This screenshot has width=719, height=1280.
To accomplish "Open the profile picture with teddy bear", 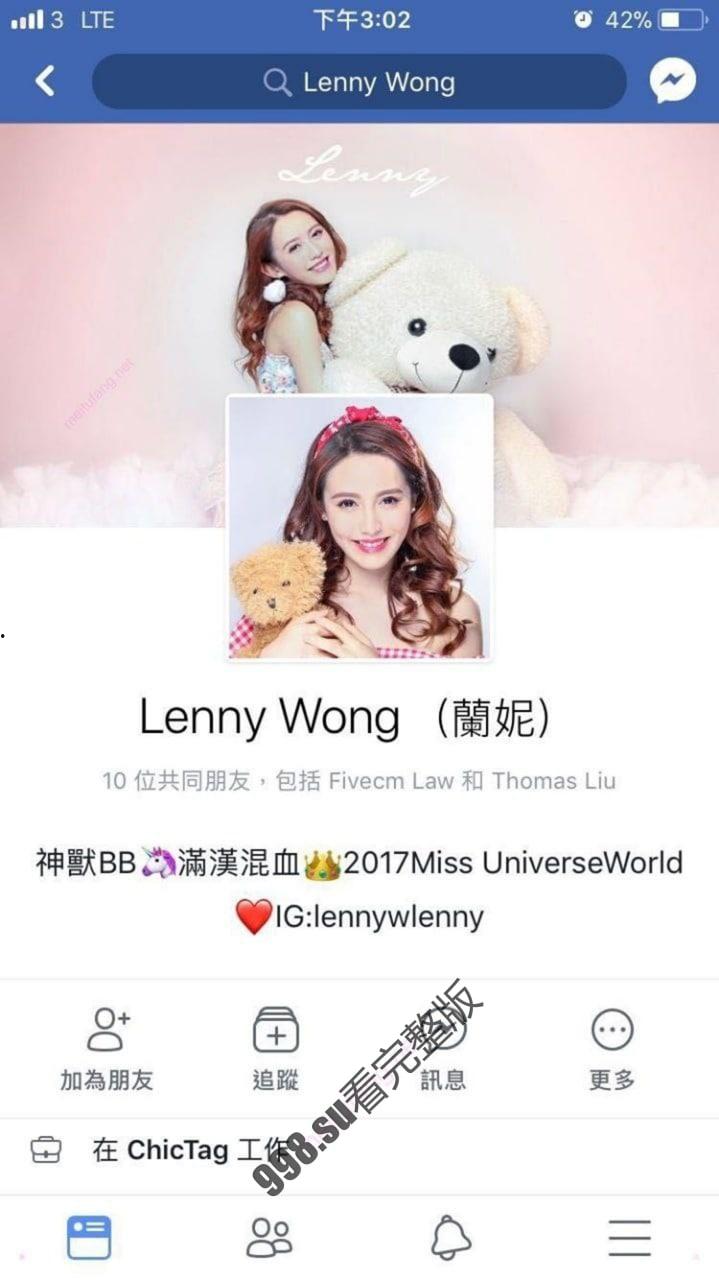I will click(x=360, y=527).
